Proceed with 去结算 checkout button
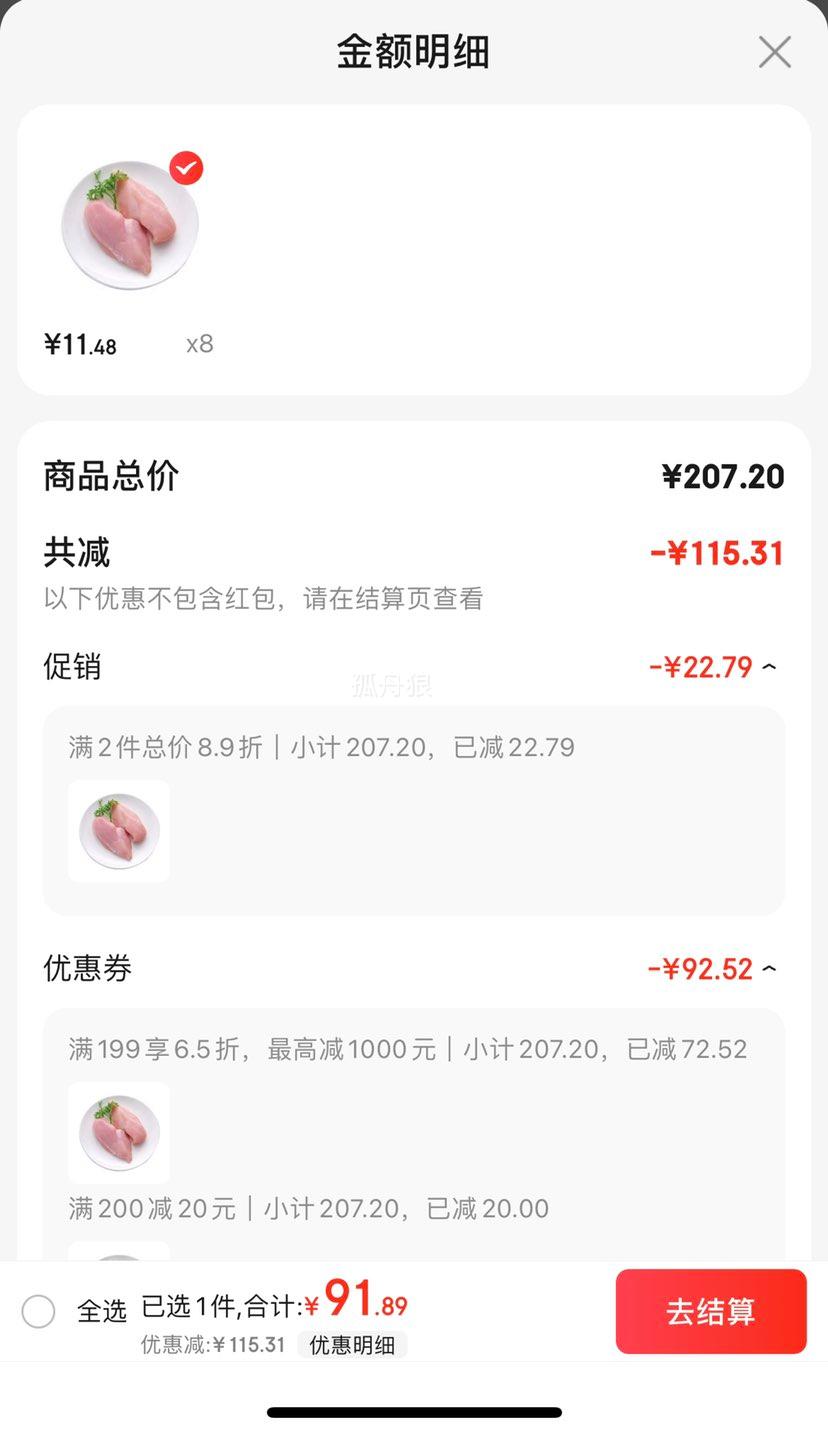The width and height of the screenshot is (828, 1434). (x=711, y=1311)
